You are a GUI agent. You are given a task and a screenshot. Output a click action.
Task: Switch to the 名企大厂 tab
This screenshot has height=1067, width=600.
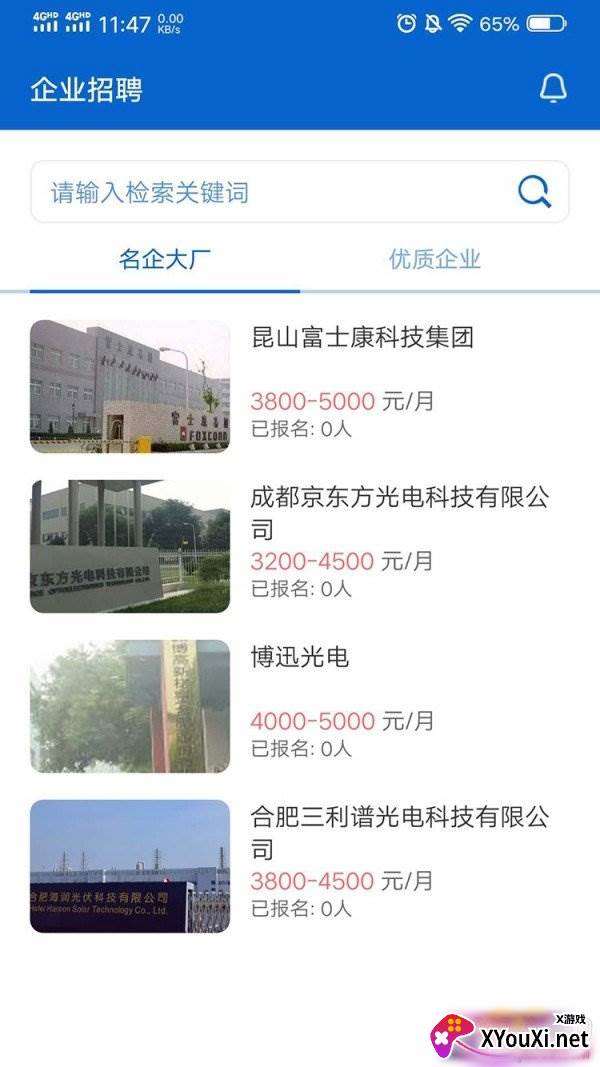click(x=165, y=260)
